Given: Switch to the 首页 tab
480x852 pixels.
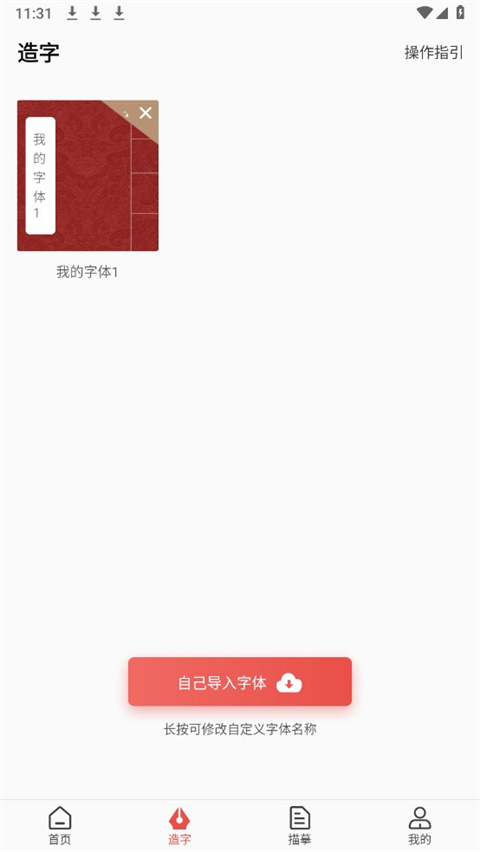Looking at the screenshot, I should tap(60, 826).
